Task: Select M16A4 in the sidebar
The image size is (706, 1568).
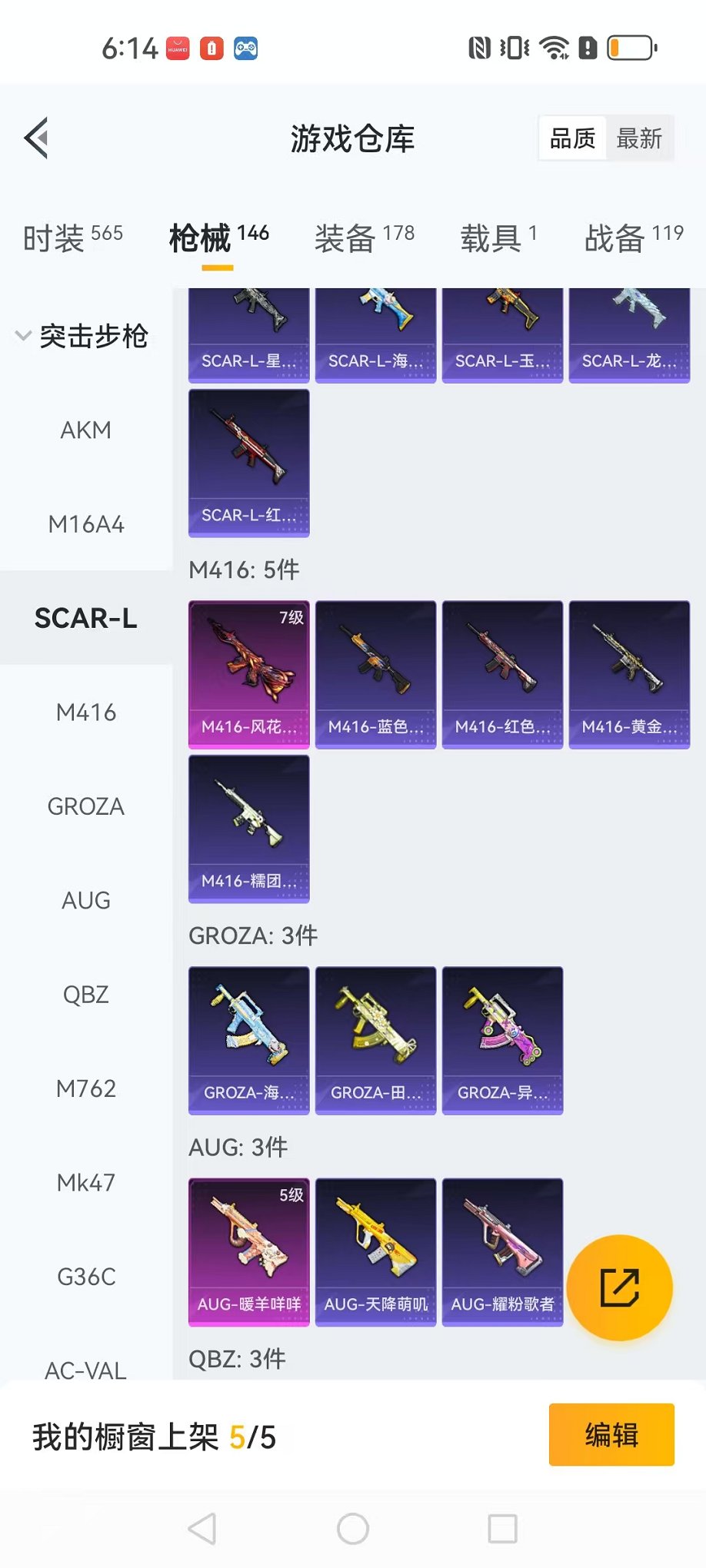Action: click(86, 524)
